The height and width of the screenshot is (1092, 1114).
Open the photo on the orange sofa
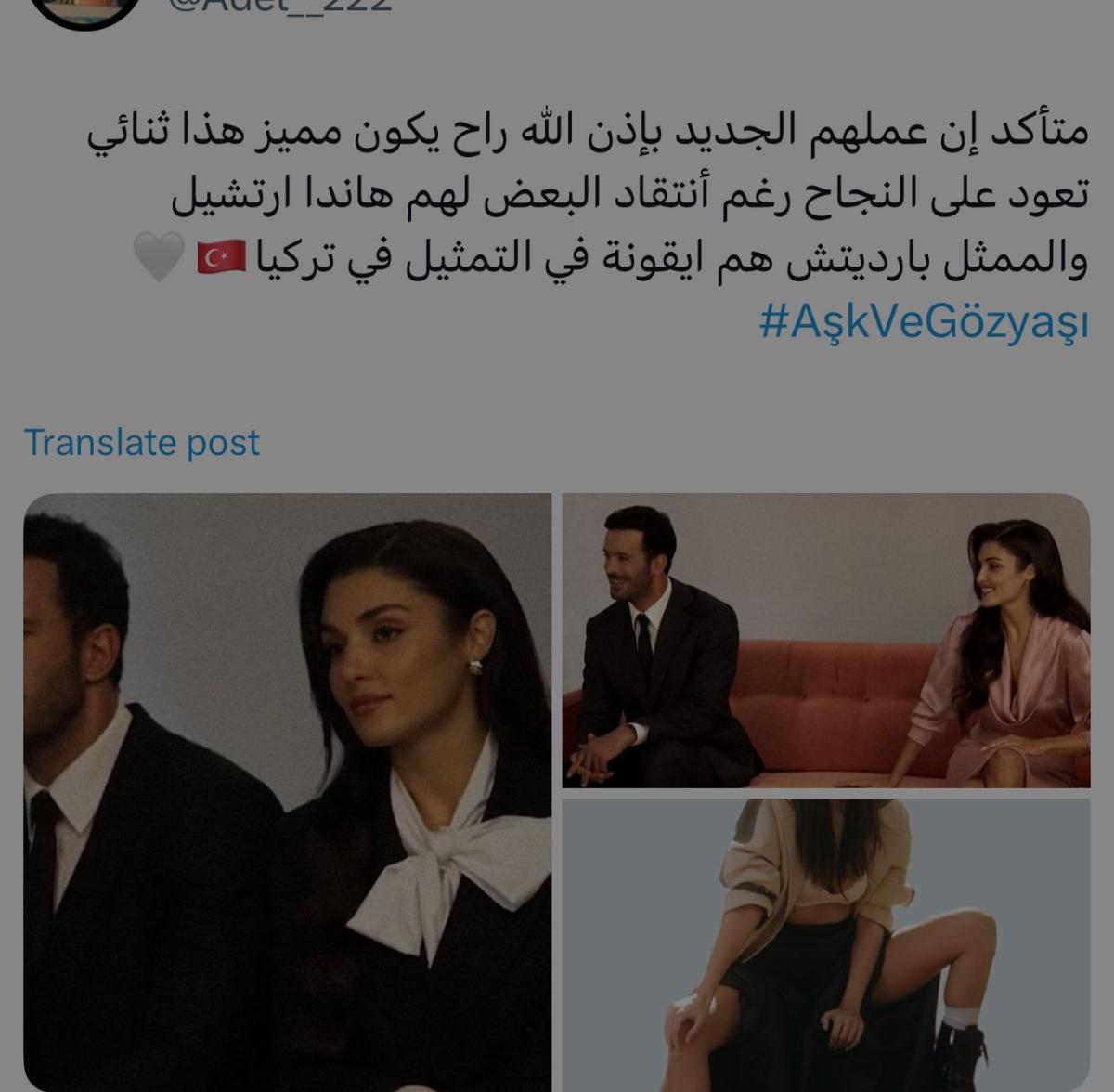pos(825,640)
